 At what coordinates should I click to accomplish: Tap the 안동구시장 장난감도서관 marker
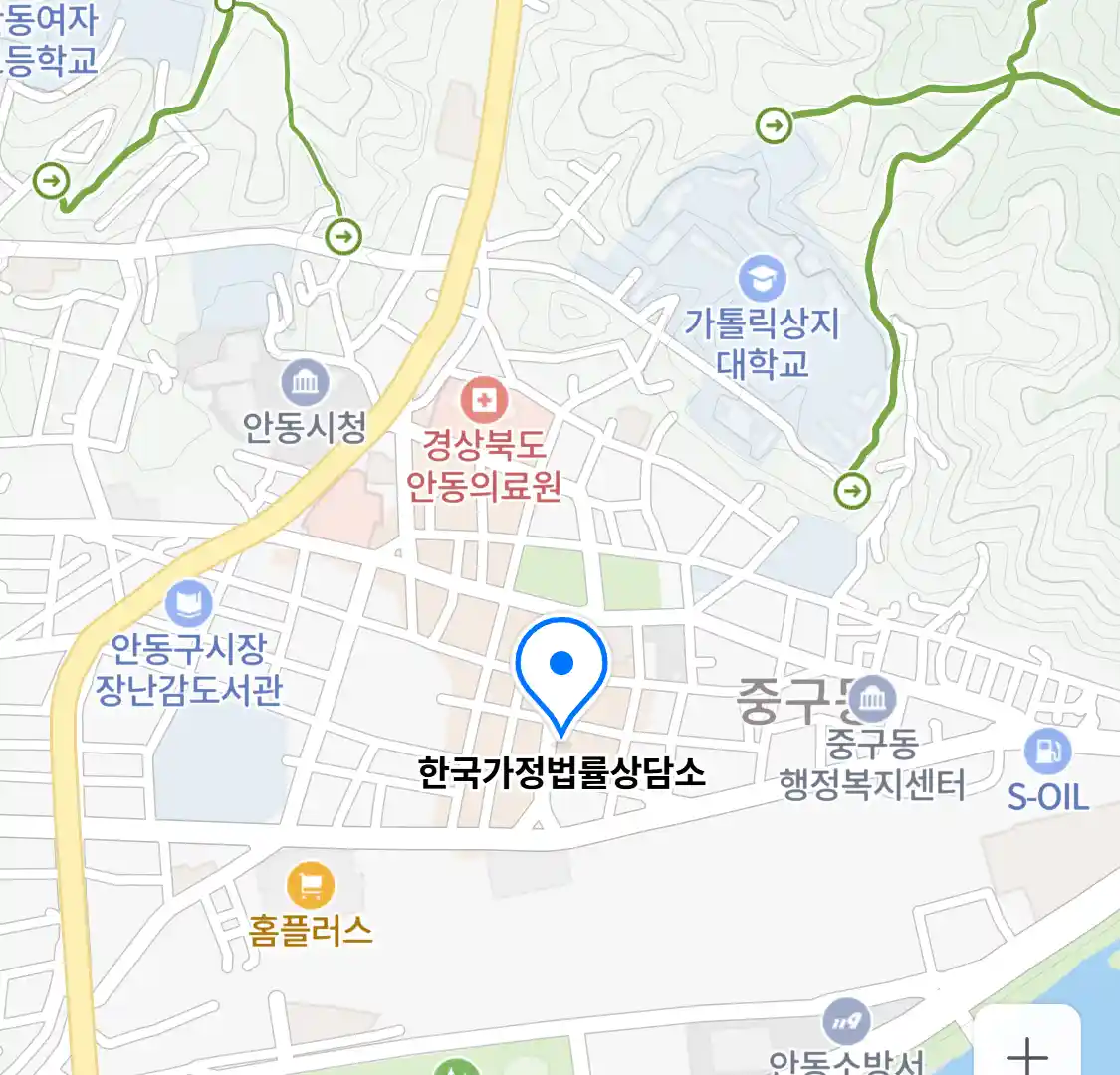188,604
